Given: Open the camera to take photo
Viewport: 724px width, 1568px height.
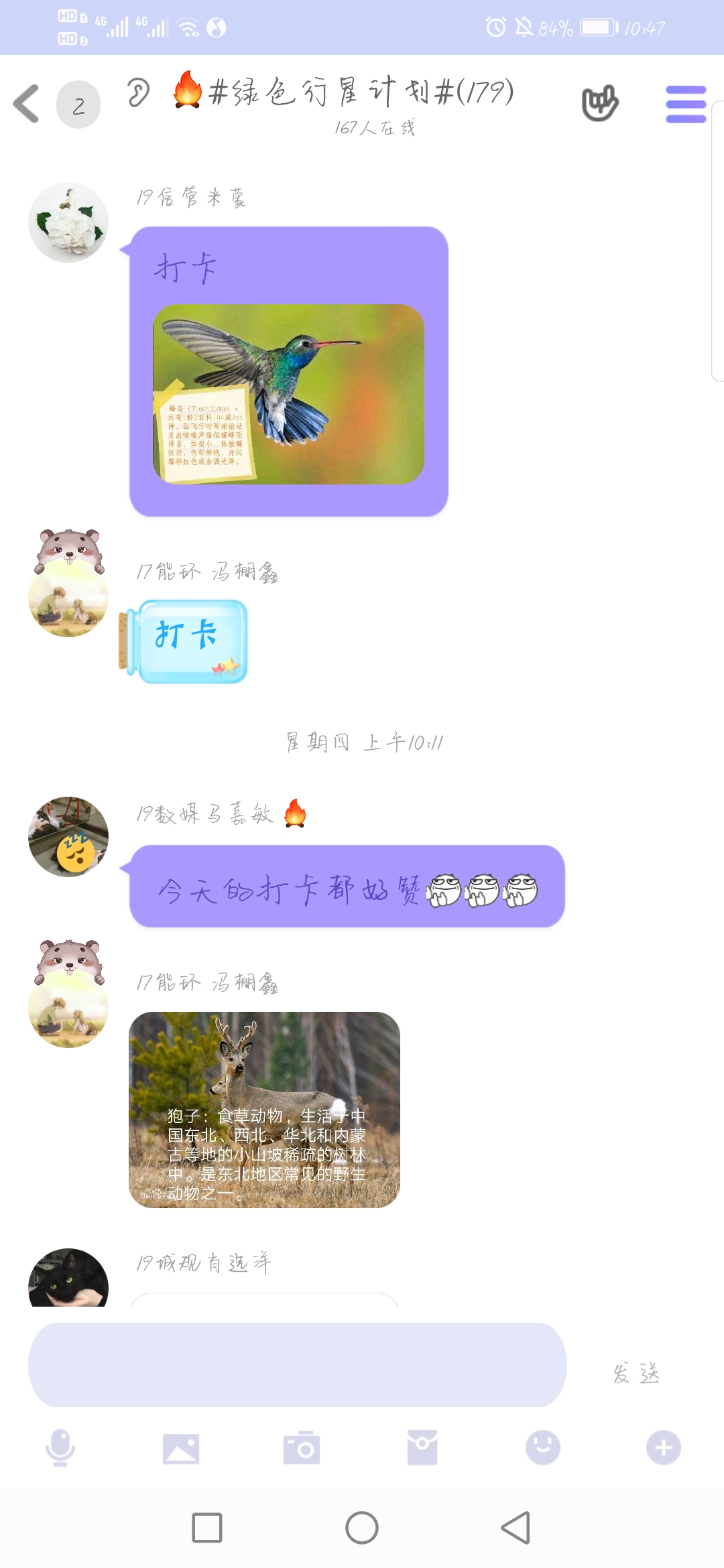Looking at the screenshot, I should [x=302, y=1448].
